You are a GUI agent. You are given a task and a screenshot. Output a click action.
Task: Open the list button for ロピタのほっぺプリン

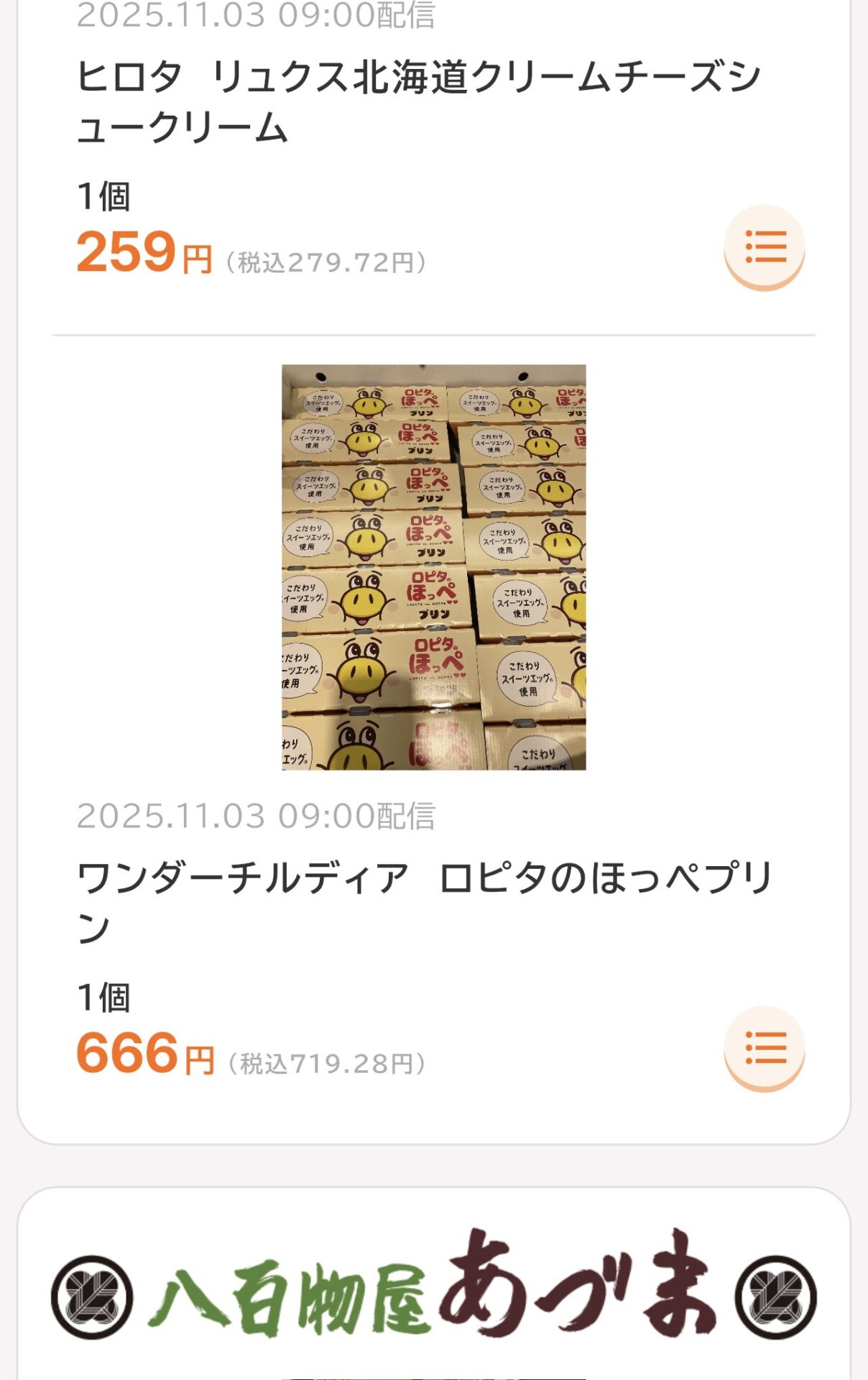764,1047
